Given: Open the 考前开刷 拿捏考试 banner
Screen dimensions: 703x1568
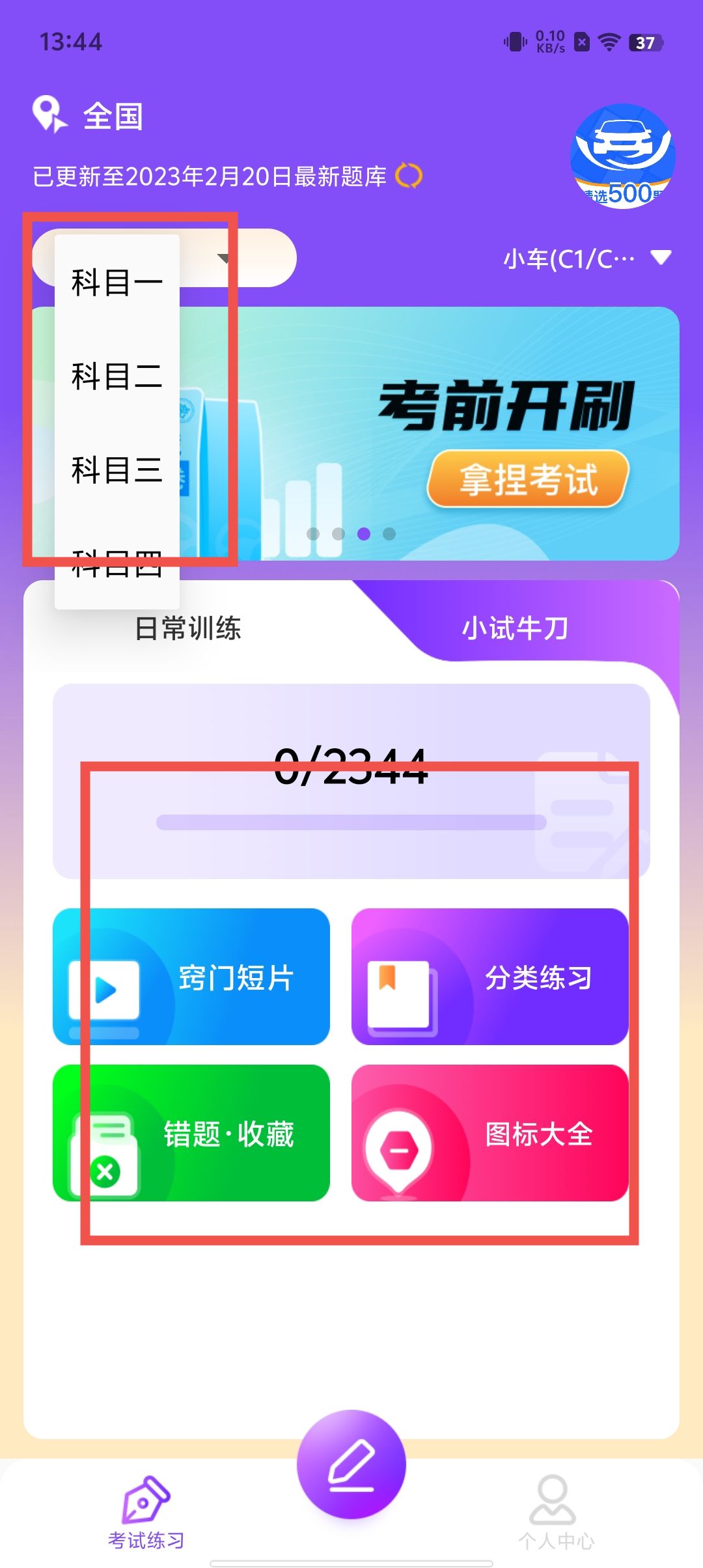Looking at the screenshot, I should click(456, 433).
